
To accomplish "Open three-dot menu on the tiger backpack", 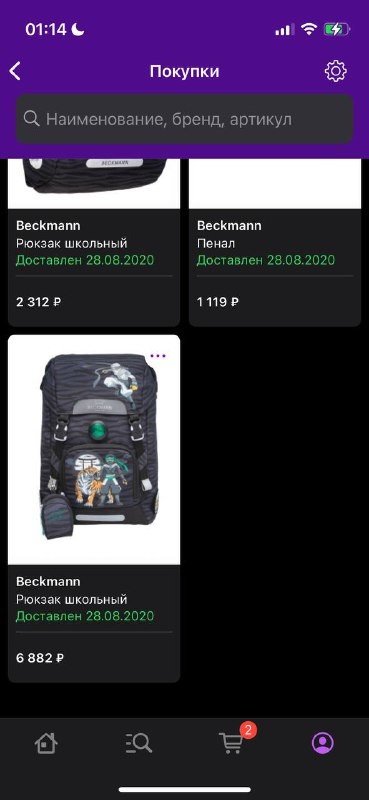I will tap(158, 356).
